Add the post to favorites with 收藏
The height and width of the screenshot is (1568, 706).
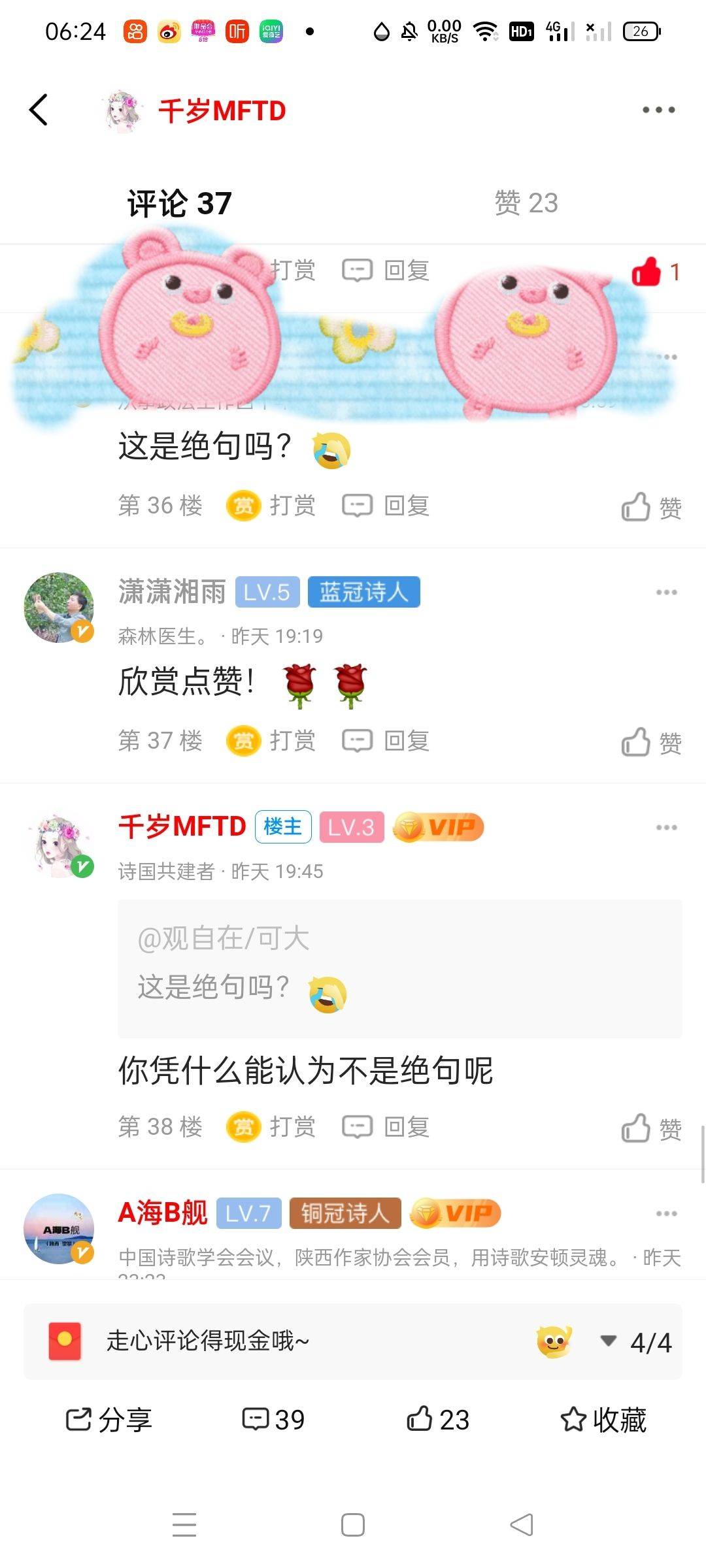[x=603, y=1419]
